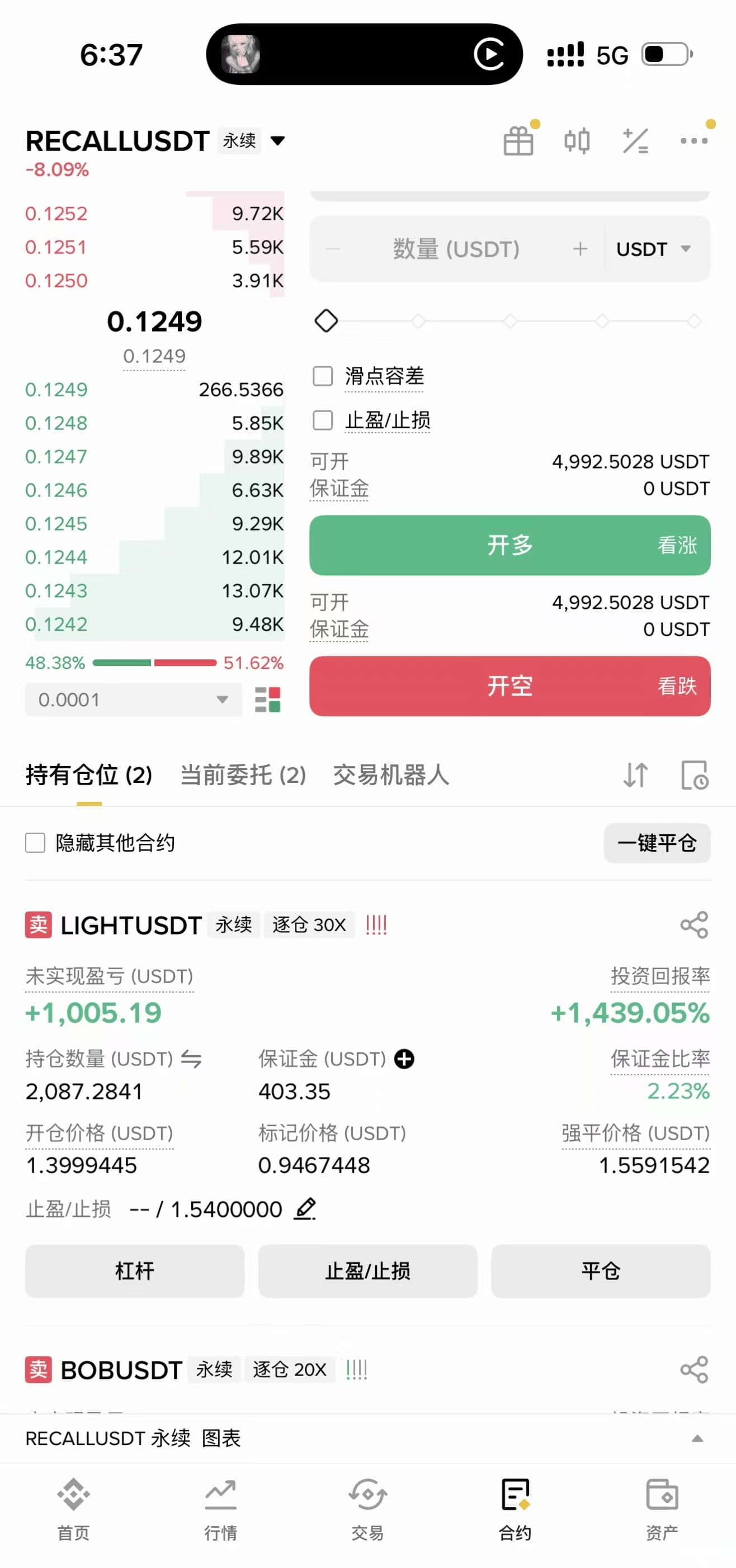
Task: Select the 0.0001 price precision dropdown
Action: click(133, 700)
